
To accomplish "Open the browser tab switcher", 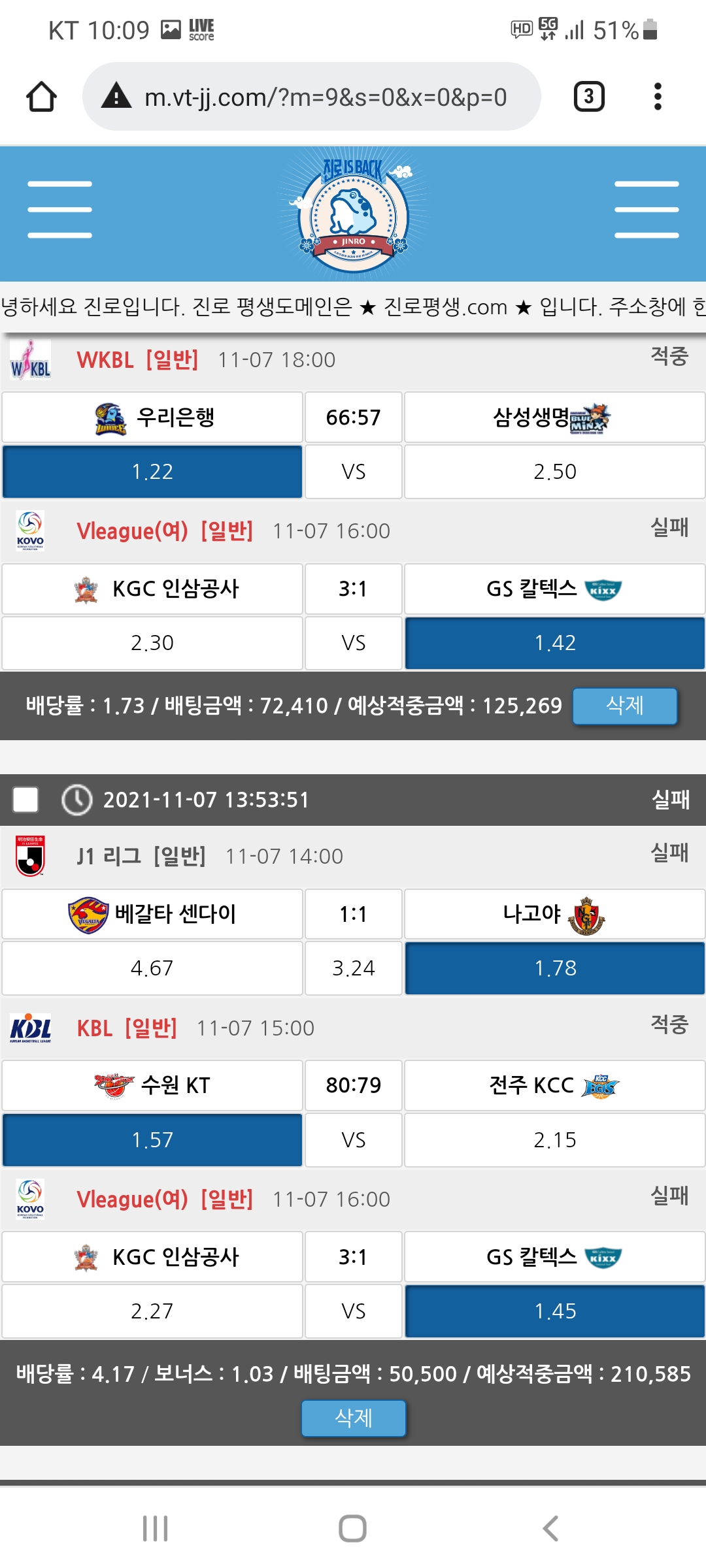I will 588,97.
